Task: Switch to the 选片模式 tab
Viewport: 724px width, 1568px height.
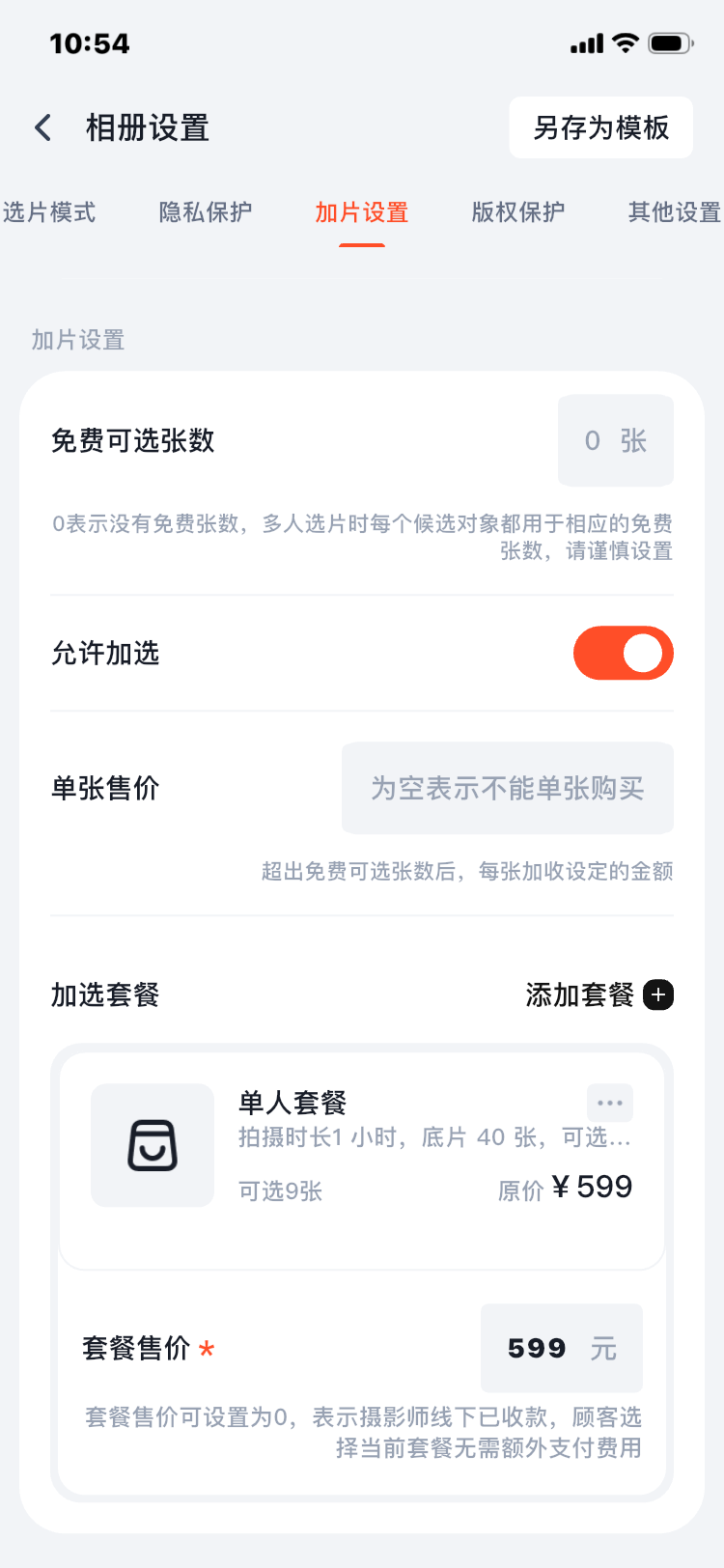Action: pyautogui.click(x=49, y=212)
